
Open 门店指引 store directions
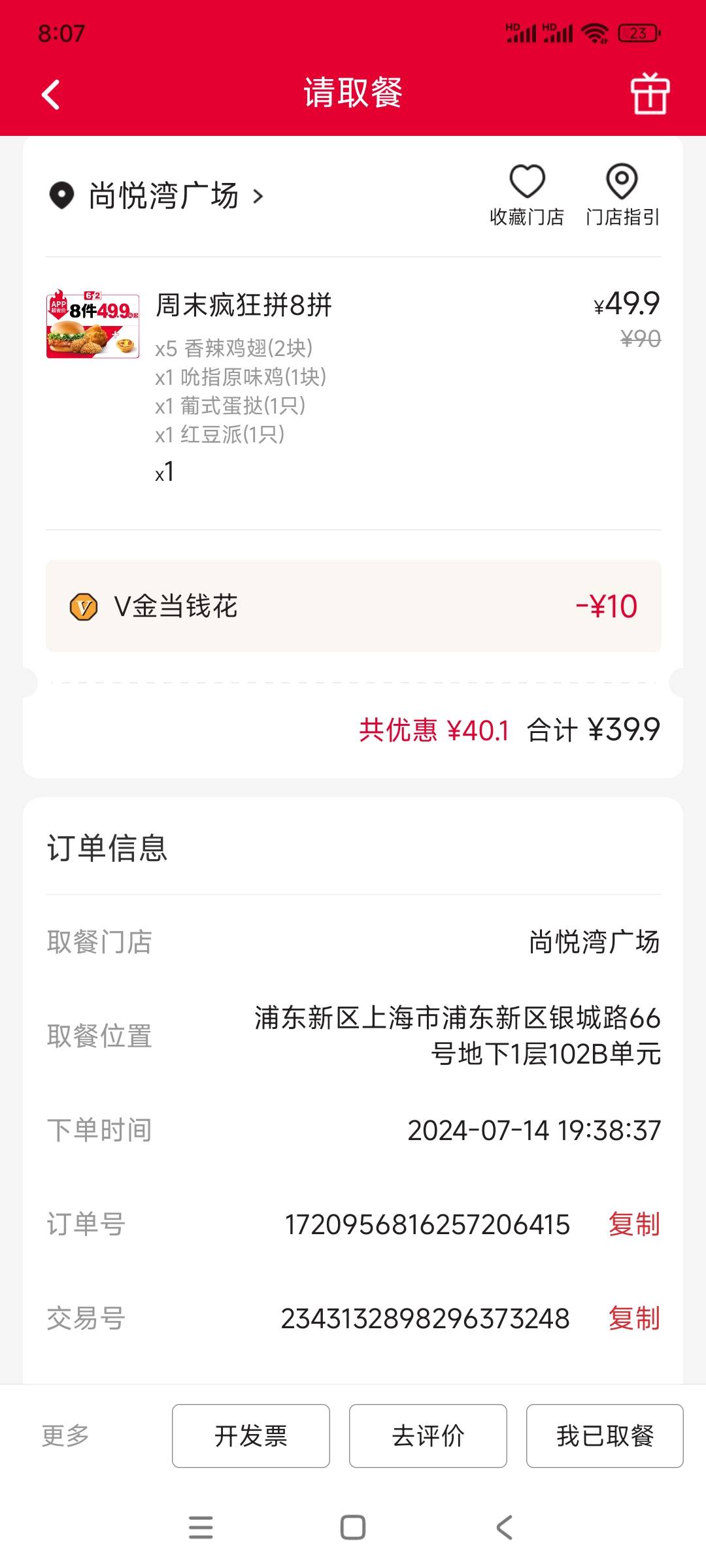[622, 195]
